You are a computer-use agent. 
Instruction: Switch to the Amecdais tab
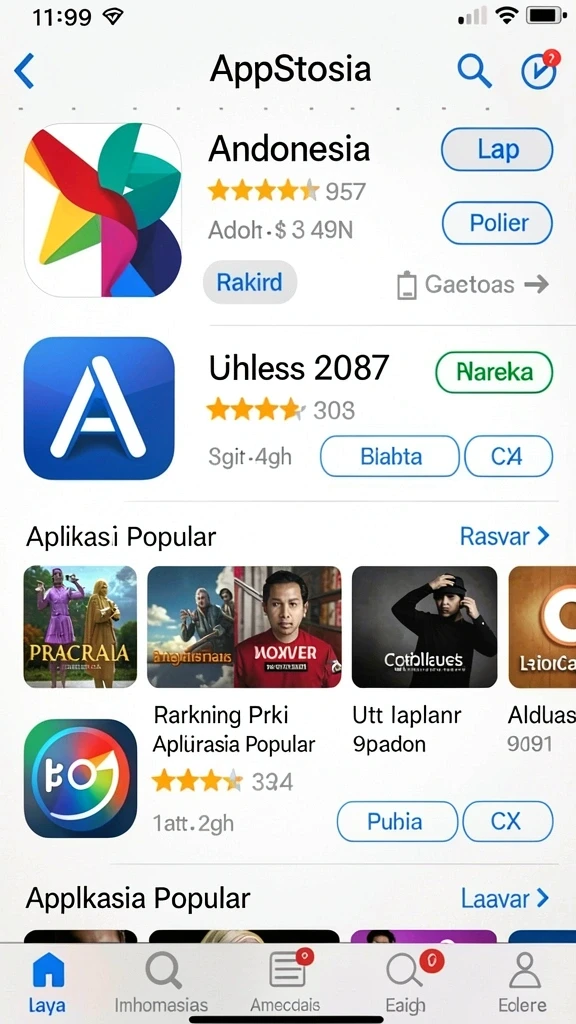[x=285, y=983]
